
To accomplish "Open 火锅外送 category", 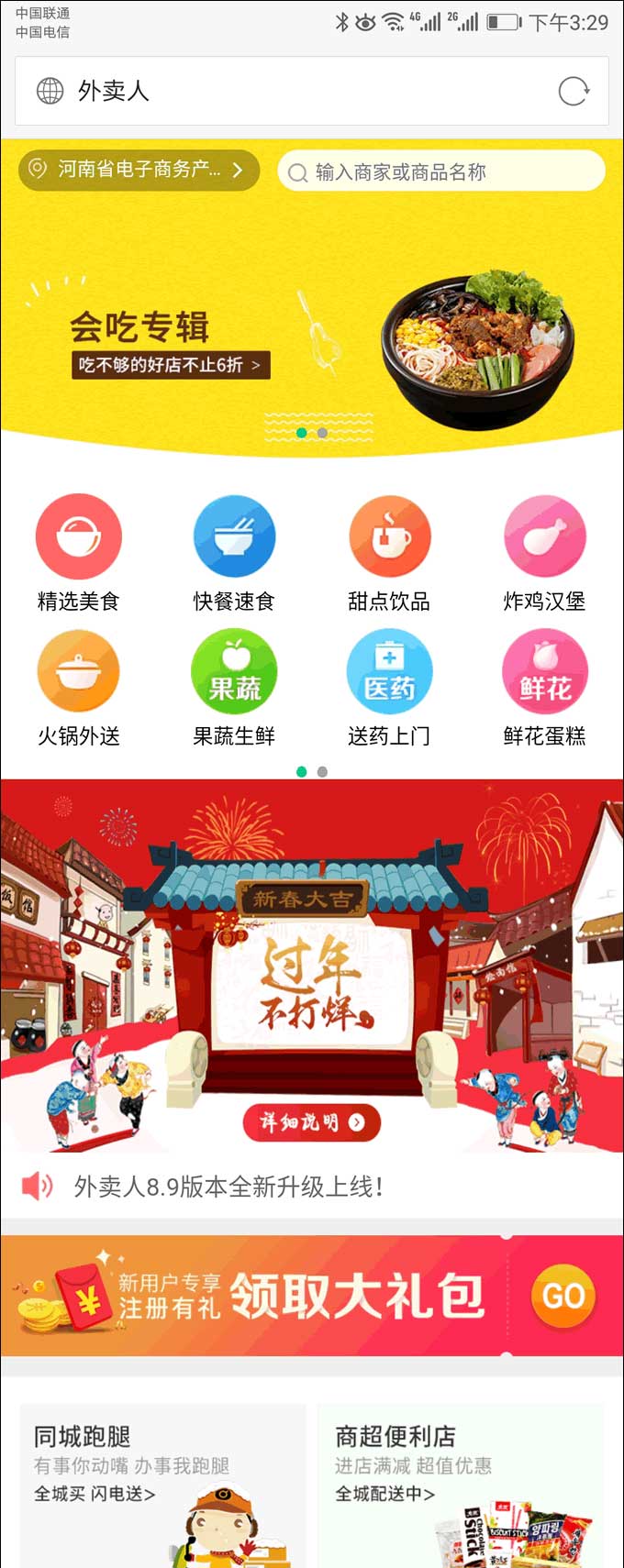I will 79,688.
